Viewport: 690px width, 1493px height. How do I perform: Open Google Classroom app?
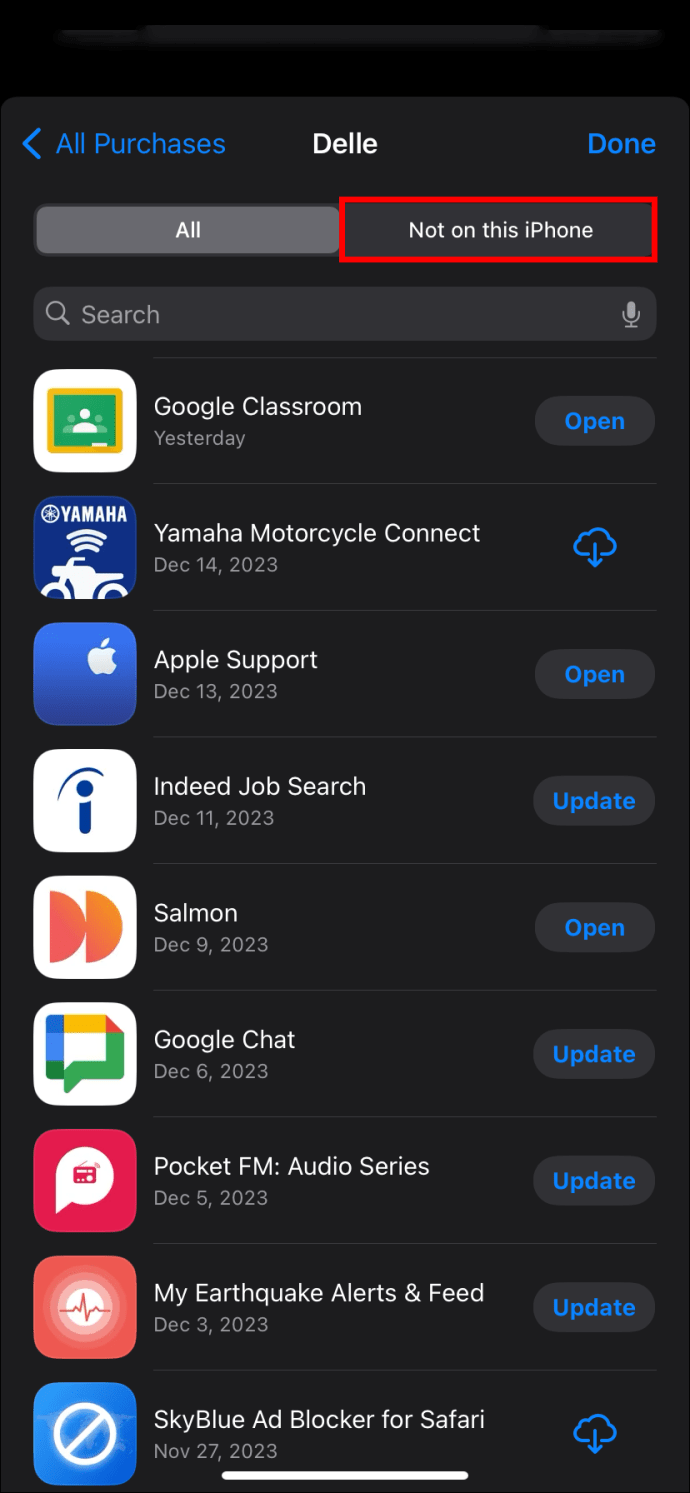(x=594, y=421)
